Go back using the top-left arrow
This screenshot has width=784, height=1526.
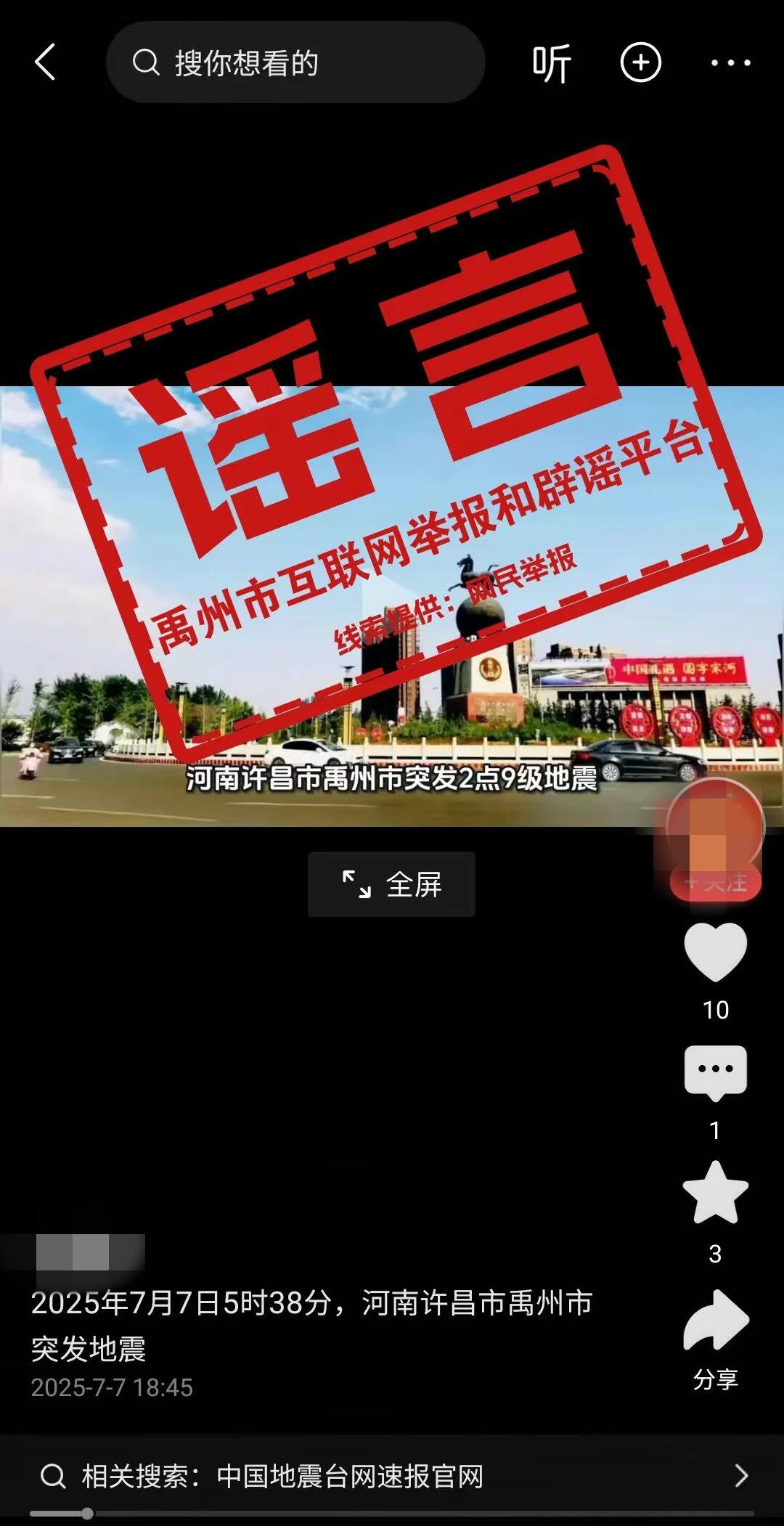(x=45, y=62)
